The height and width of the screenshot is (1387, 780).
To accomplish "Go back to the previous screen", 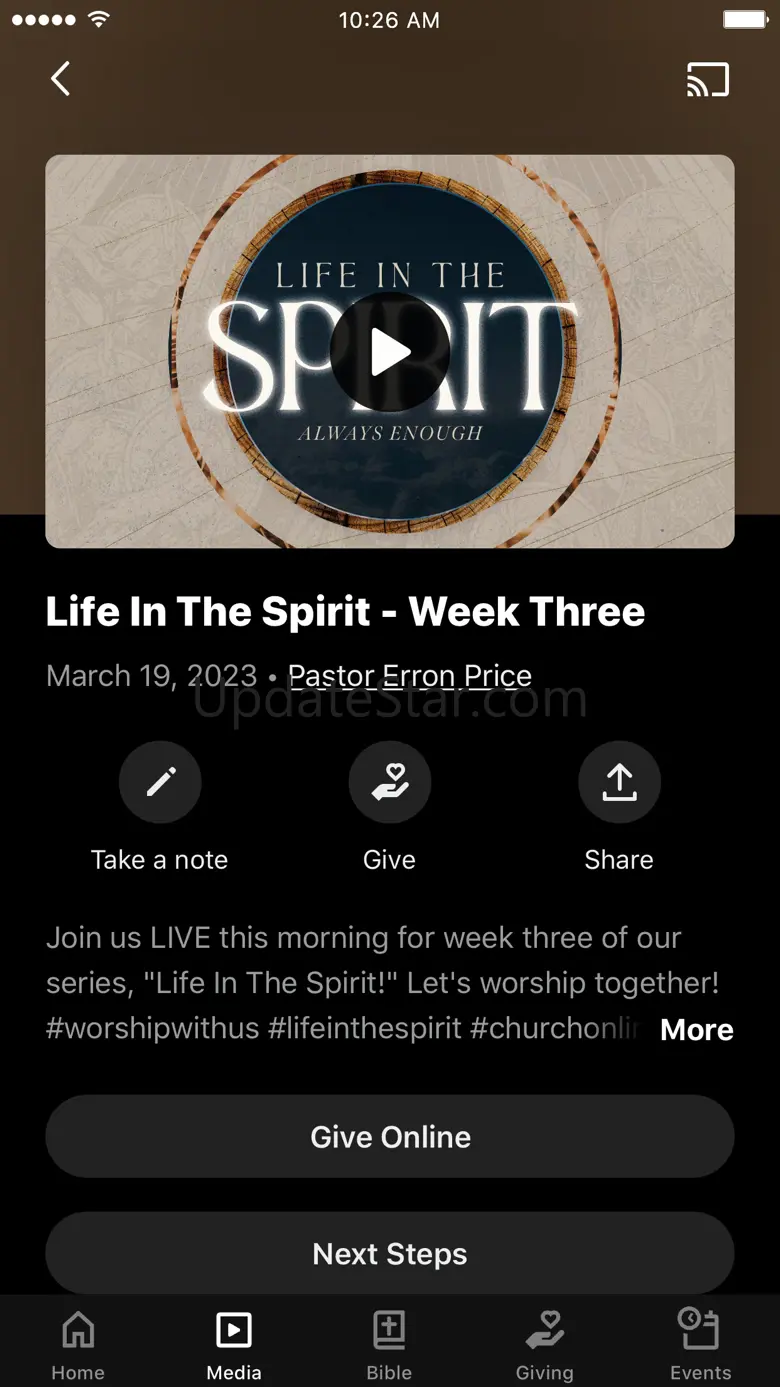I will click(61, 79).
